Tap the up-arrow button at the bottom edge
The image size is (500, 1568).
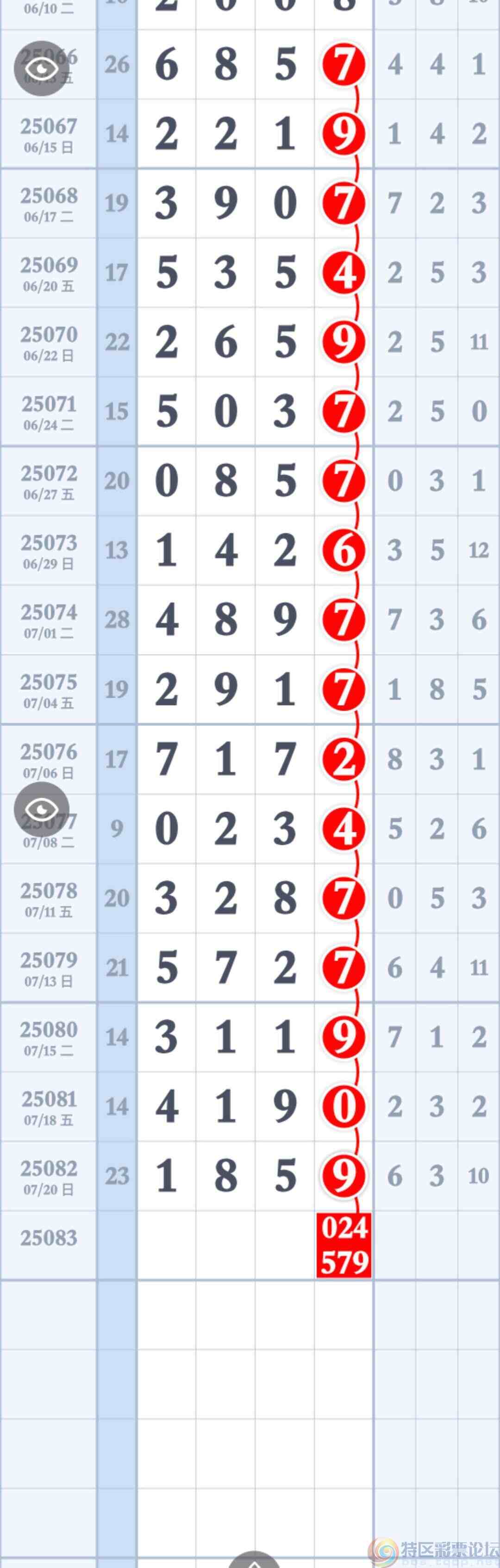point(255,1562)
